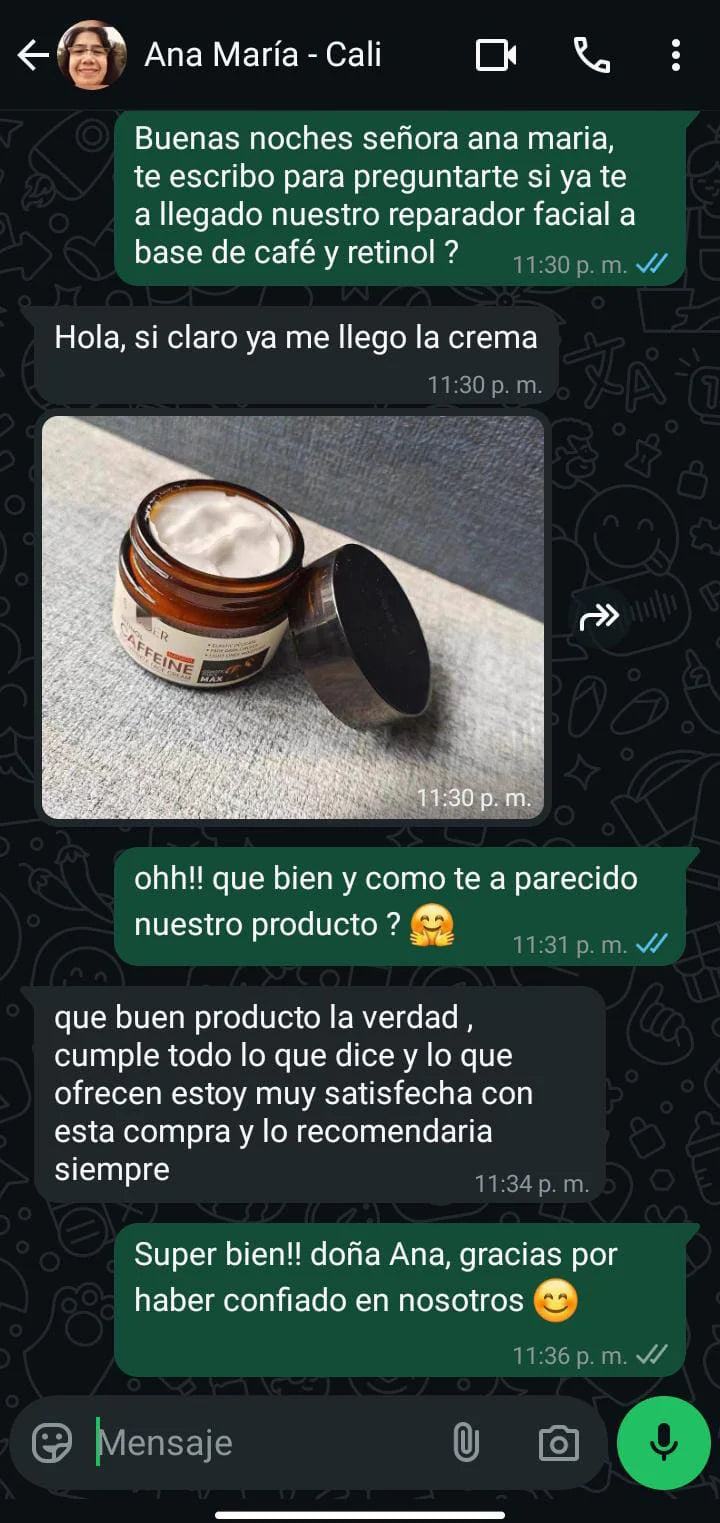Start a voice call with Ana María
The width and height of the screenshot is (720, 1523).
click(591, 56)
